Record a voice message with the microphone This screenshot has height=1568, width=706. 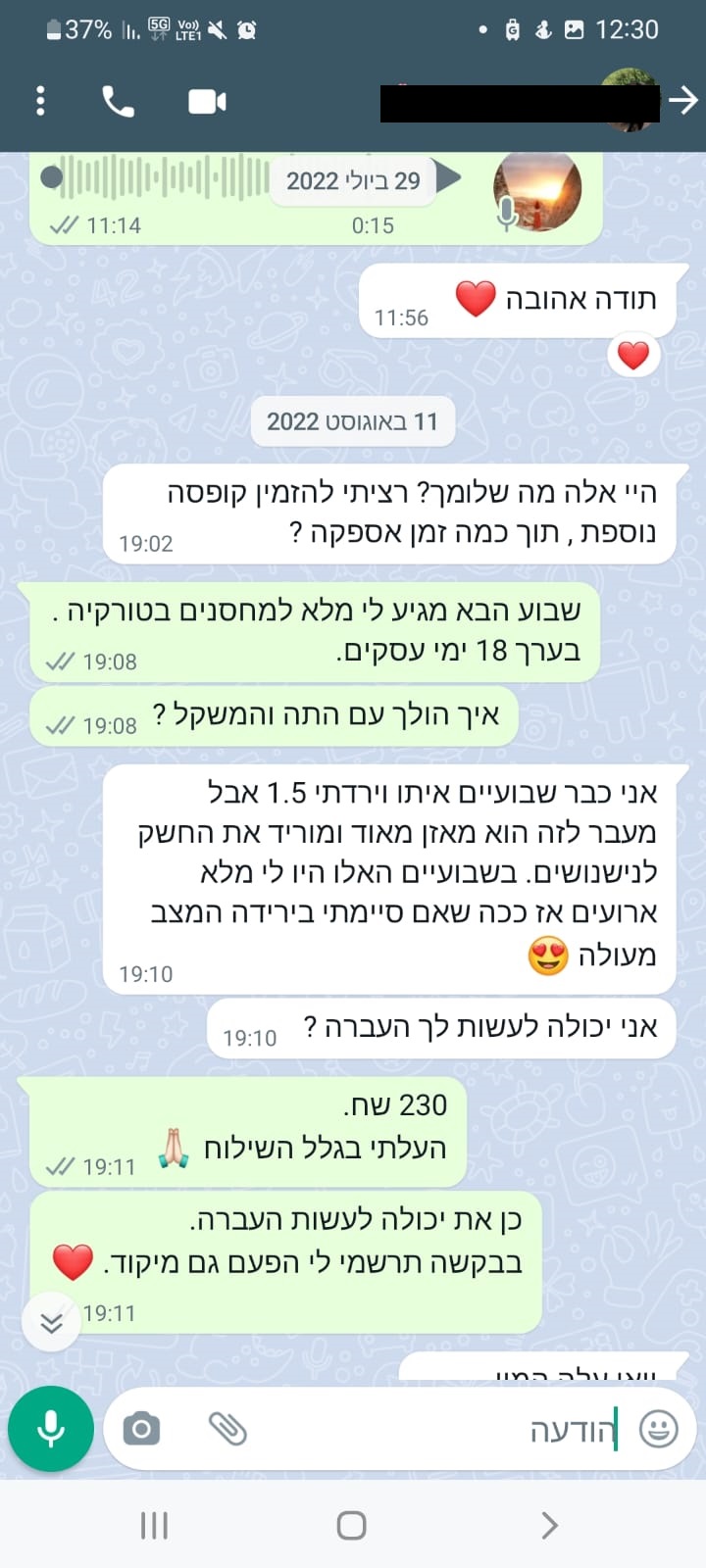[51, 1430]
